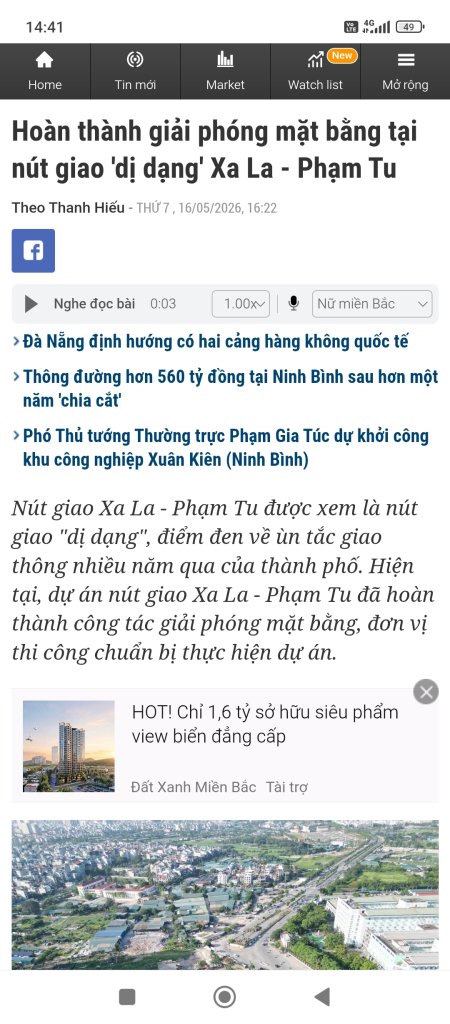Open the Đà Nẵng hai cảng hàng không link

[216, 341]
